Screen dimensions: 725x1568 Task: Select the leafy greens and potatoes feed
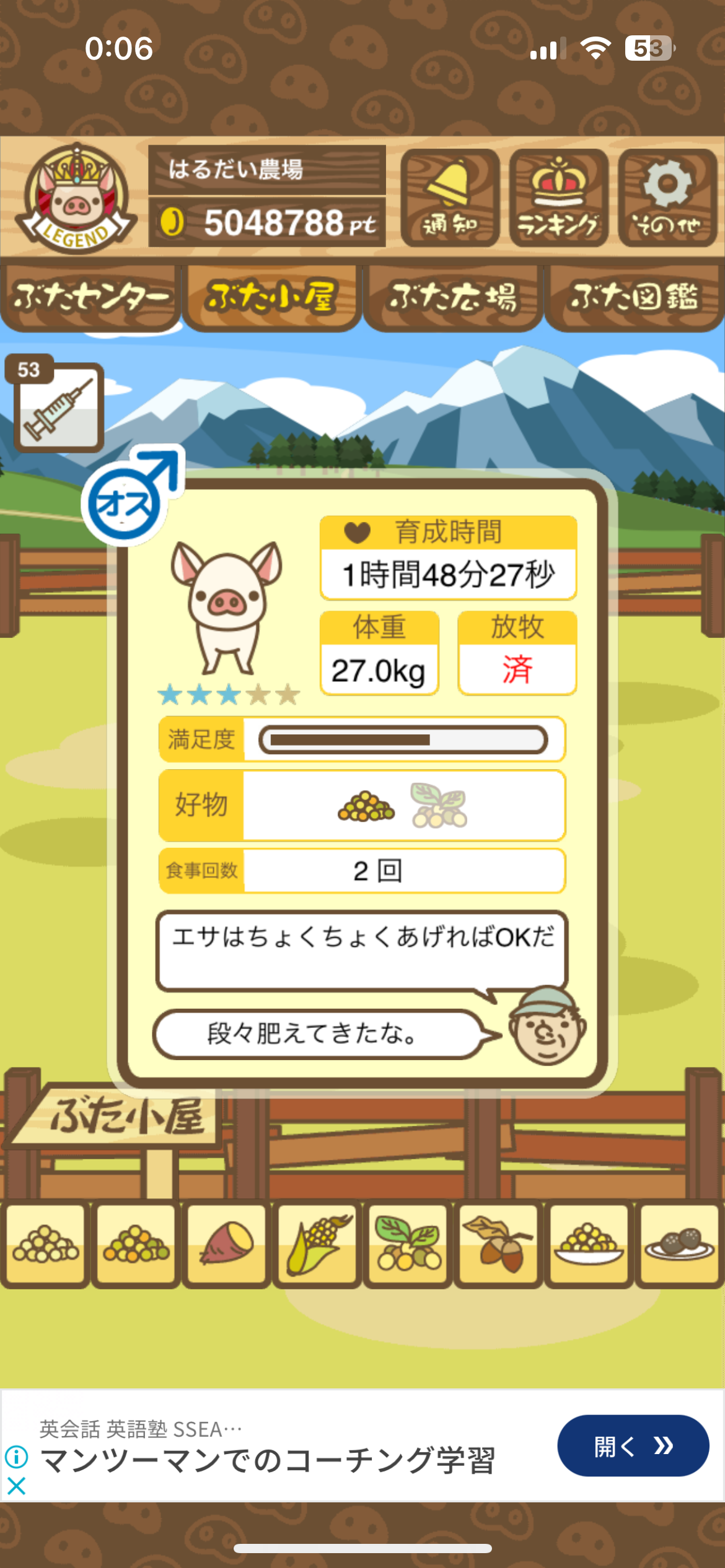point(408,1244)
